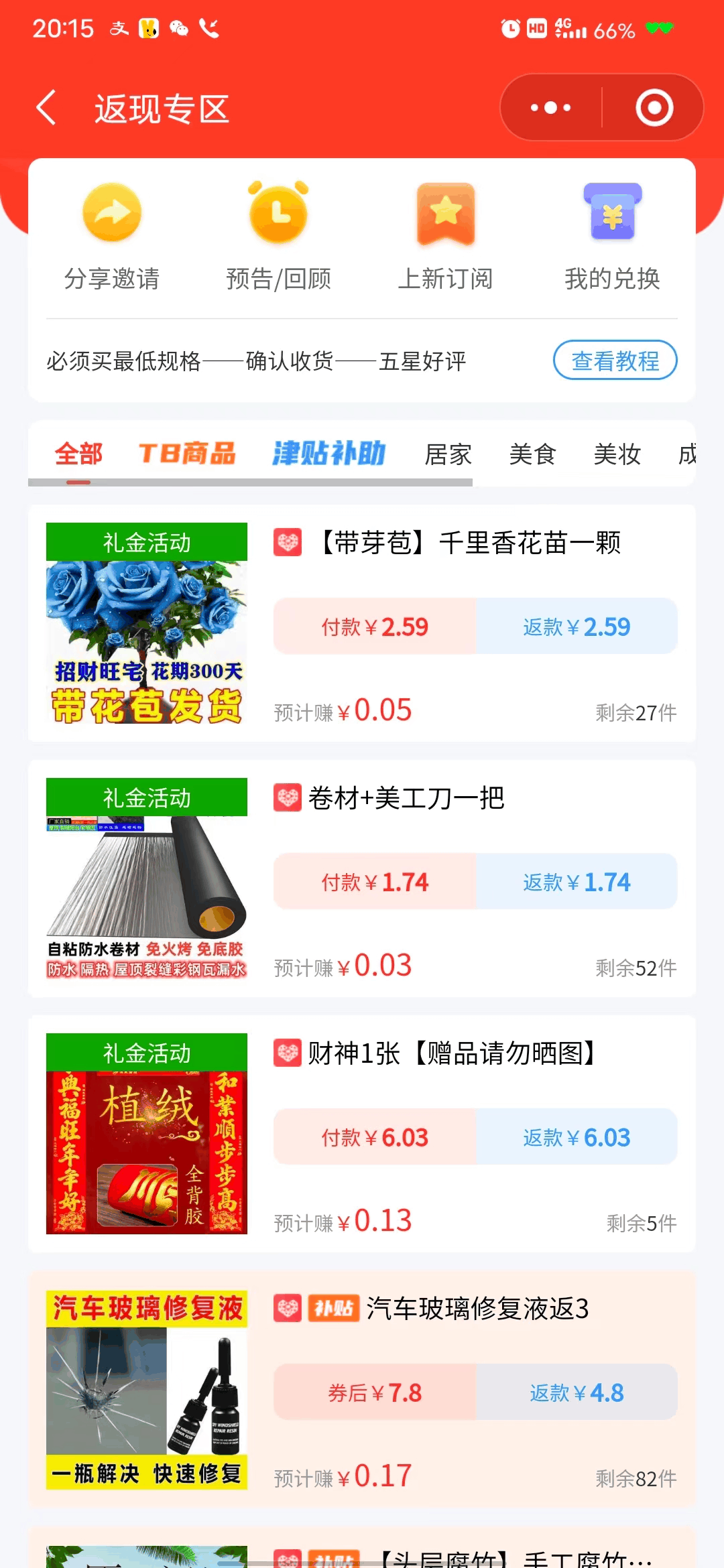Screen dimensions: 724x1568
Task: Tap the back arrow to exit 返现专区
Action: pos(46,107)
